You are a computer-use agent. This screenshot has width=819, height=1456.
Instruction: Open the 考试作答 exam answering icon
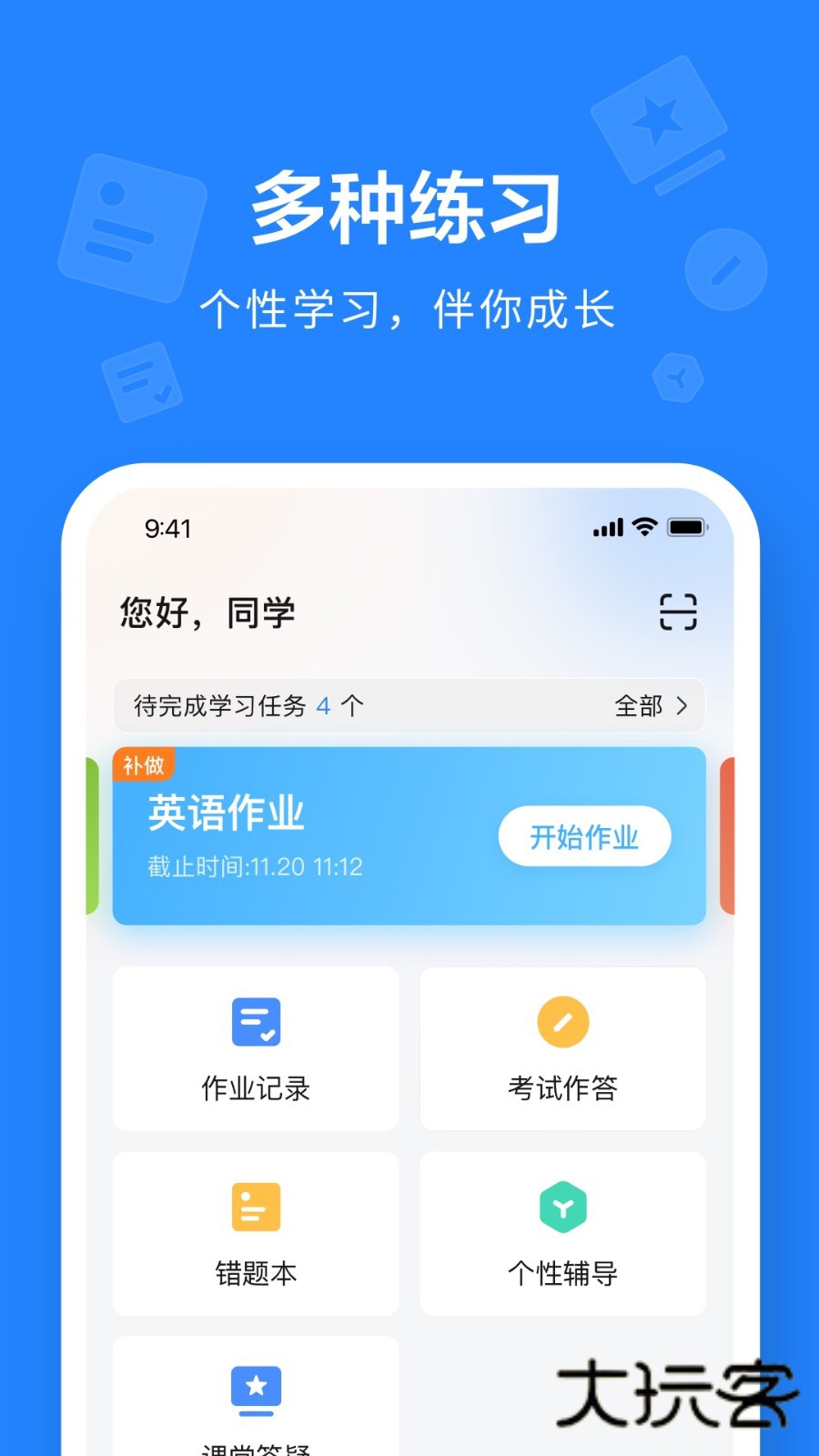point(562,1021)
